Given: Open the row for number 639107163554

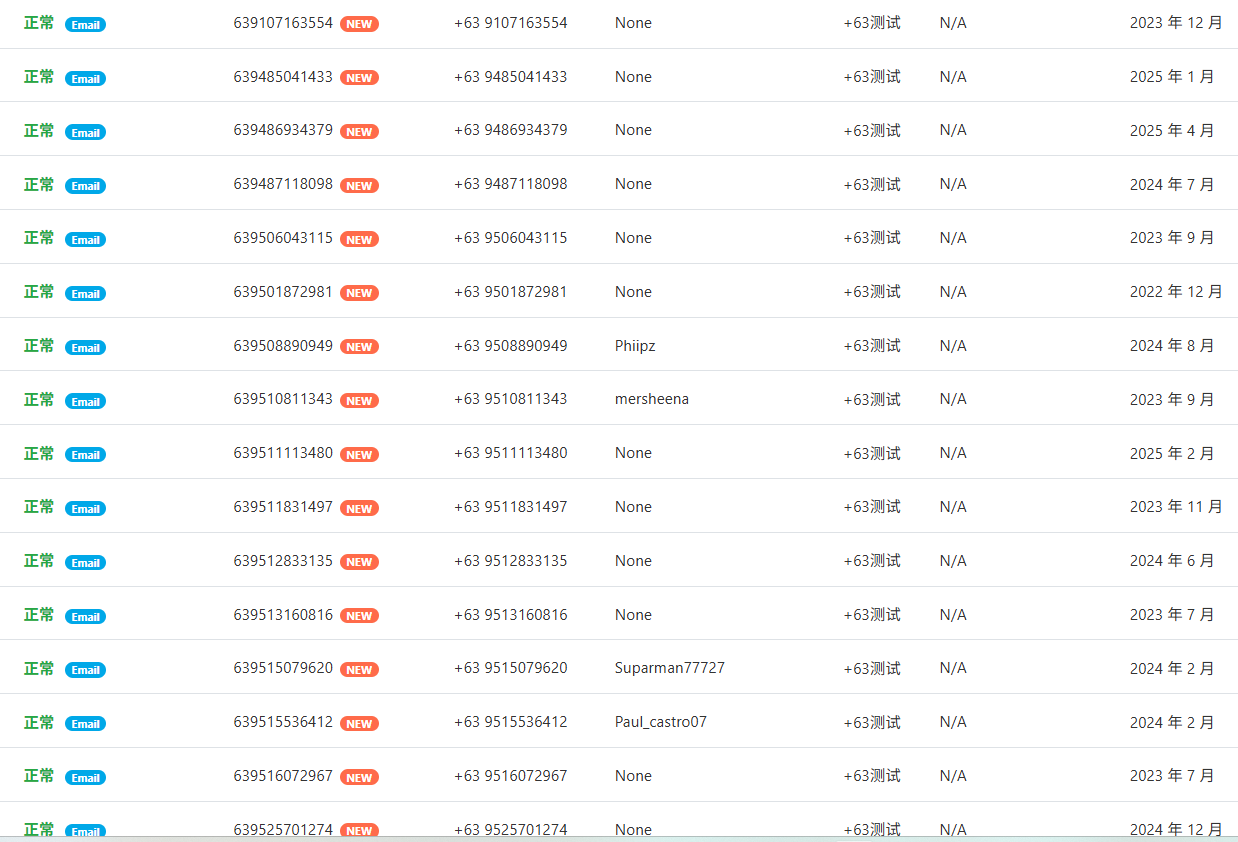Looking at the screenshot, I should (x=283, y=23).
